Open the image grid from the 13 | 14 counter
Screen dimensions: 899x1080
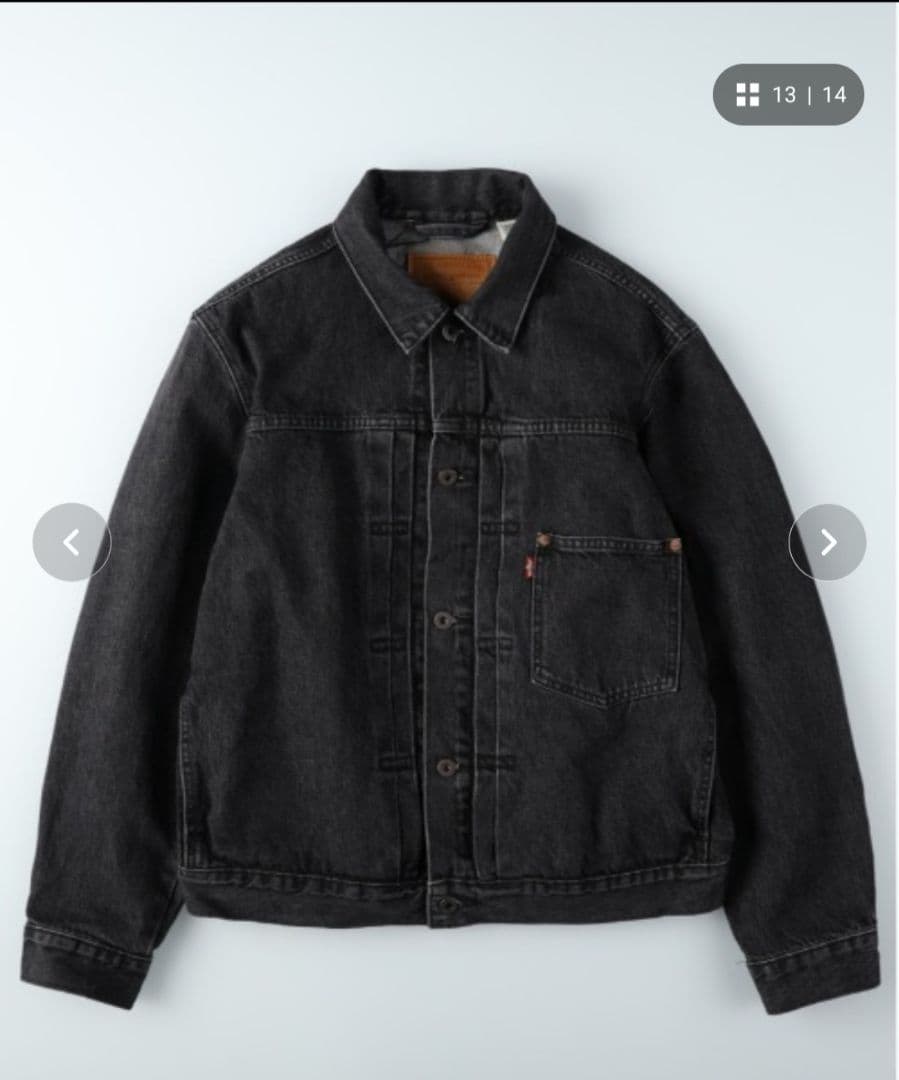point(788,95)
